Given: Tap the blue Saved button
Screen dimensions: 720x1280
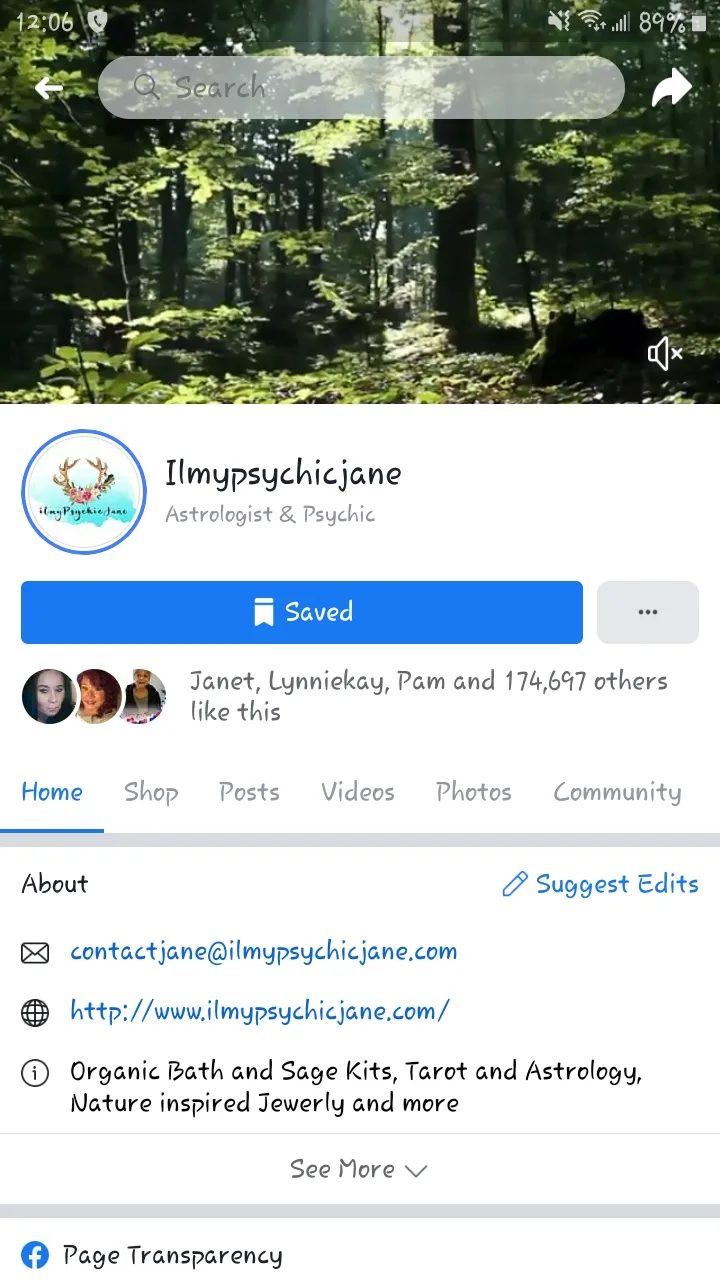Looking at the screenshot, I should 302,612.
